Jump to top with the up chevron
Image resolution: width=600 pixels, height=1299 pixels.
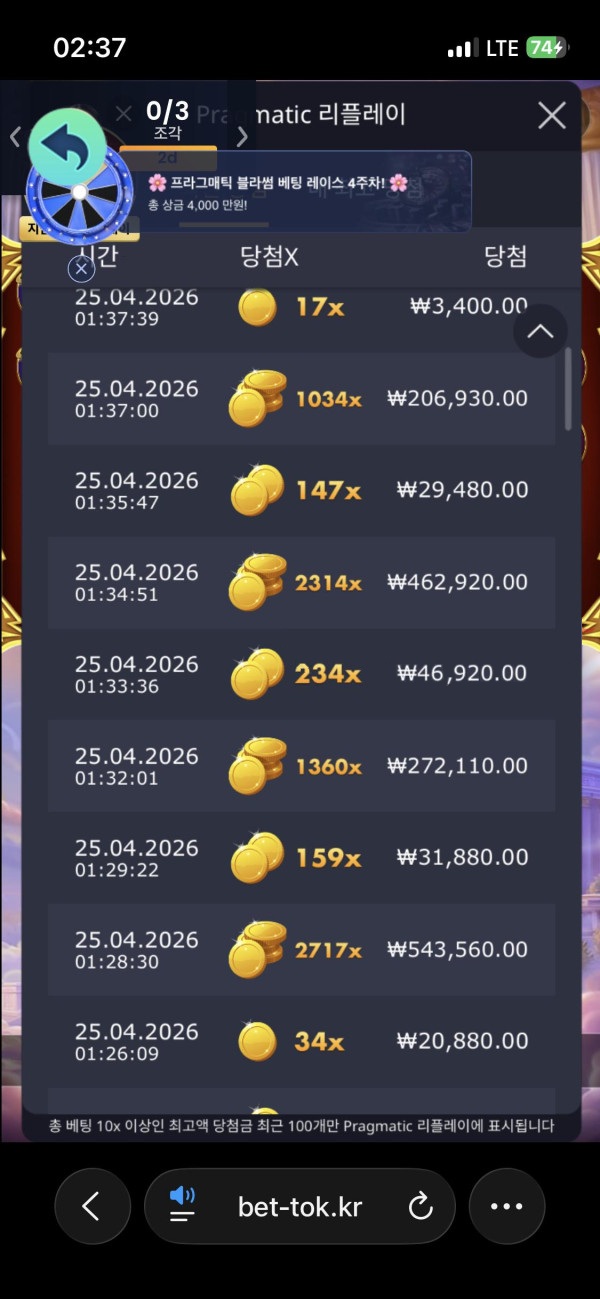coord(540,332)
